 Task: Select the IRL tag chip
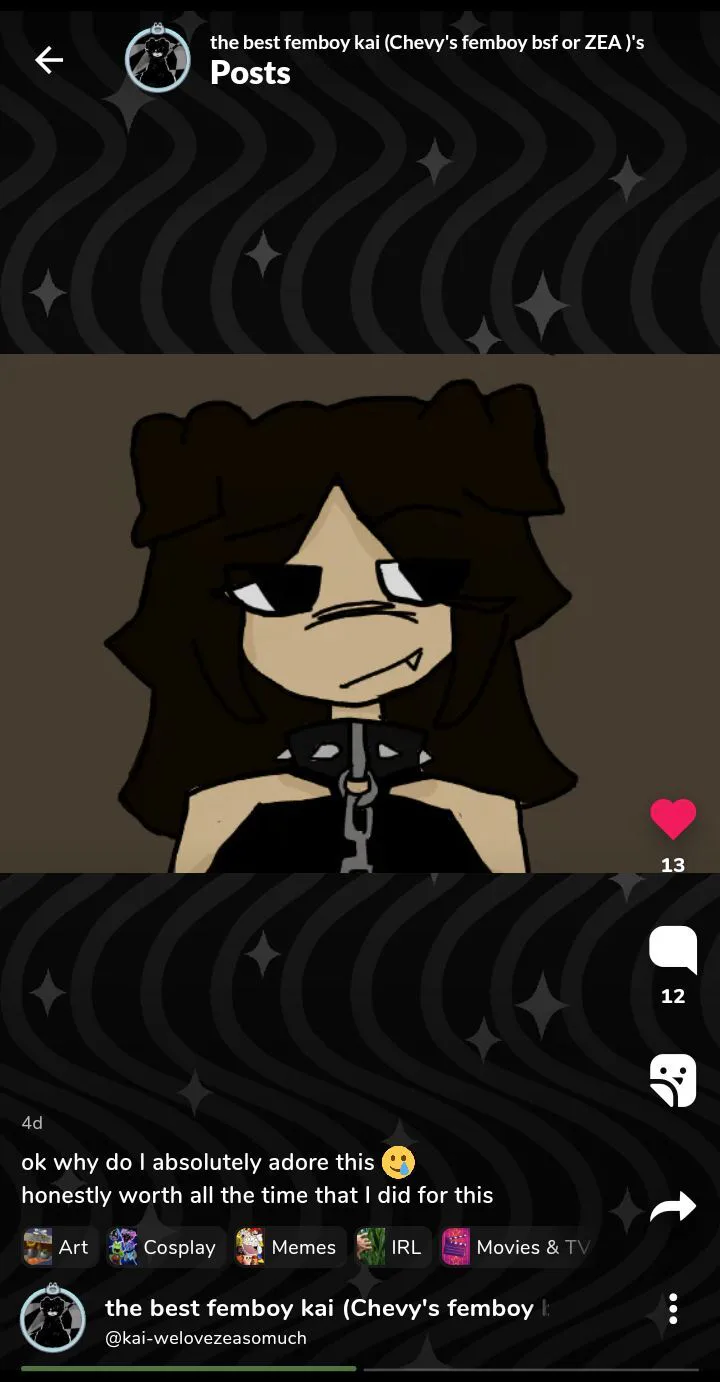pos(391,1247)
